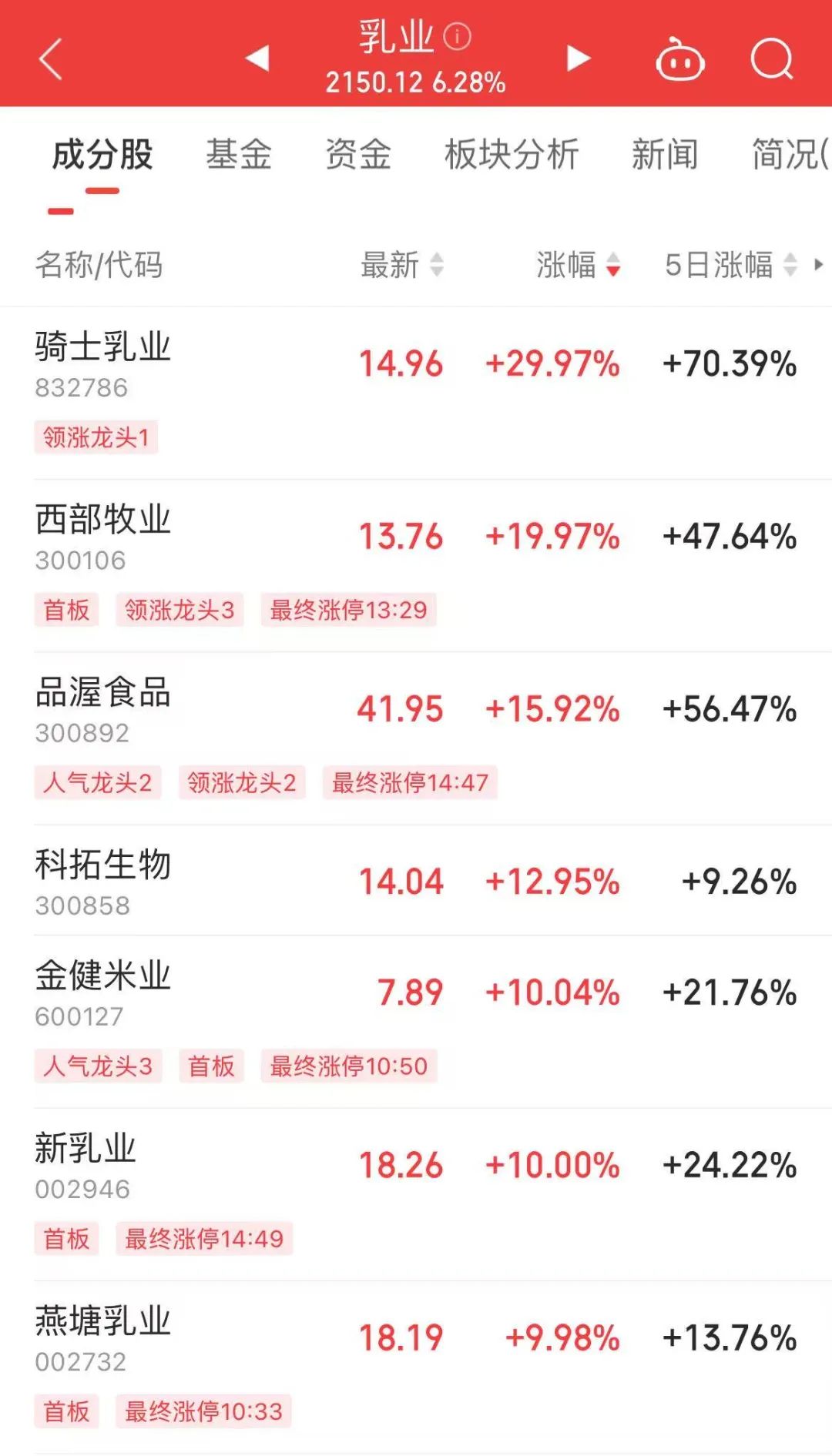
Task: Open stock 西部牧业 300106
Action: tap(416, 566)
